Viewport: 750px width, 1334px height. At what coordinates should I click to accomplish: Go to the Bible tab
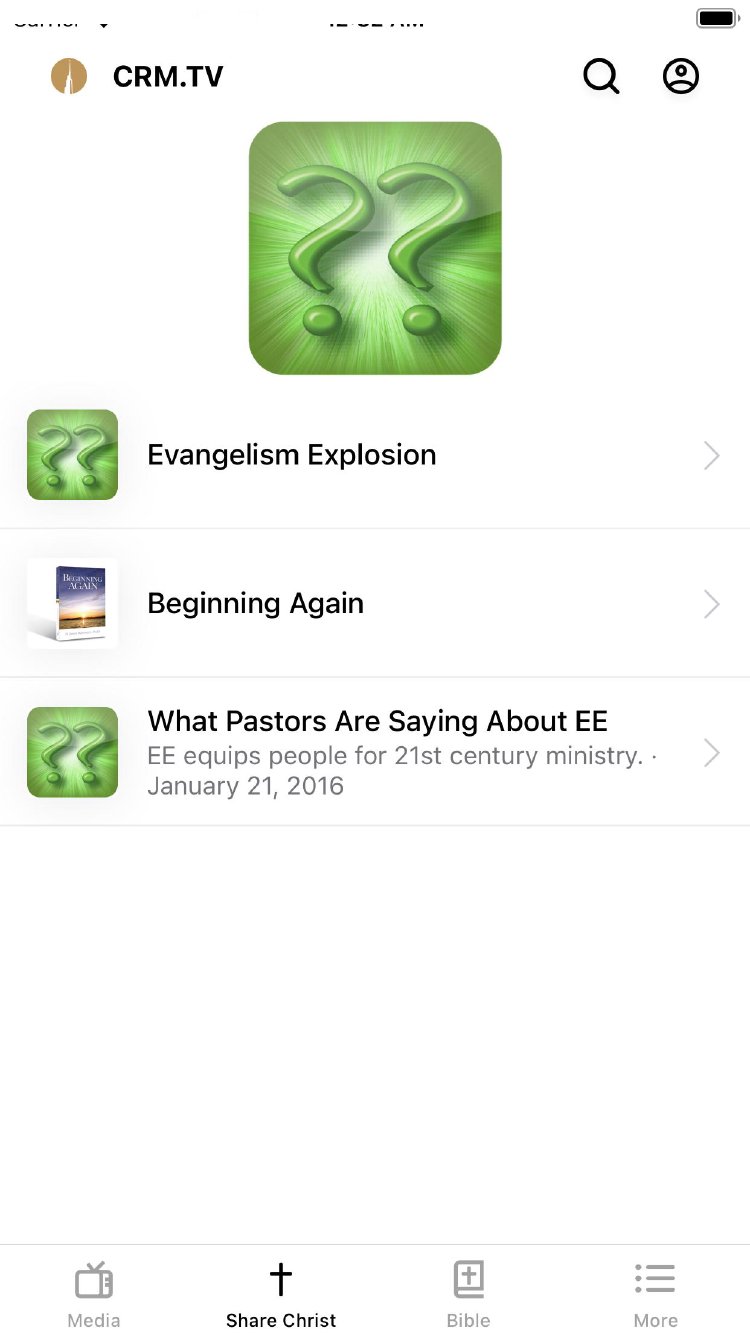(x=468, y=1294)
